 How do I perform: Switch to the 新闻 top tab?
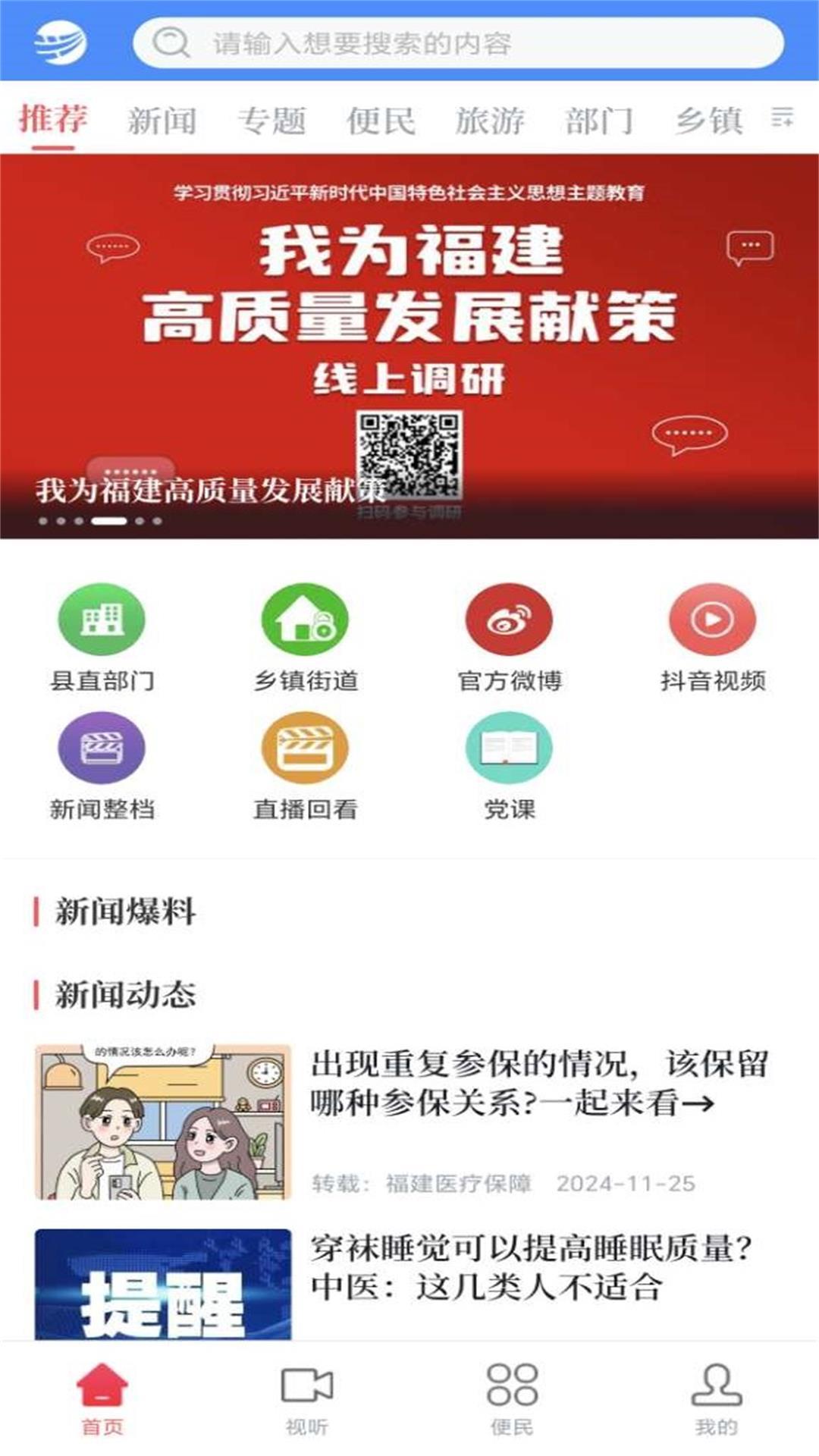coord(162,121)
